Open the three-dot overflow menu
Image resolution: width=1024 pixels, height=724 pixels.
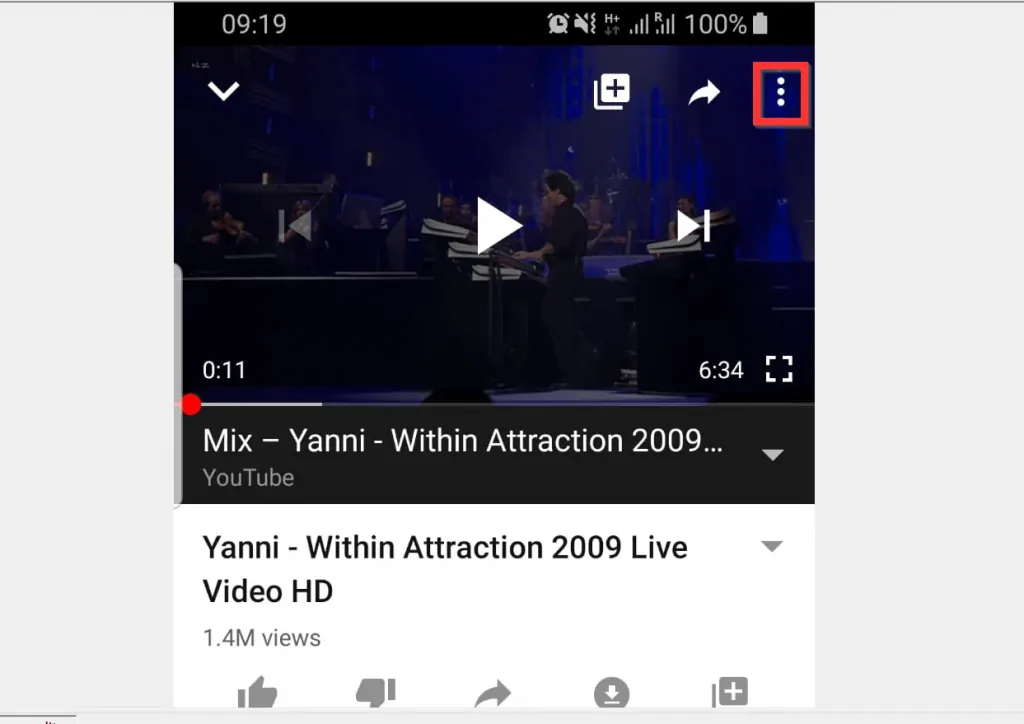780,94
